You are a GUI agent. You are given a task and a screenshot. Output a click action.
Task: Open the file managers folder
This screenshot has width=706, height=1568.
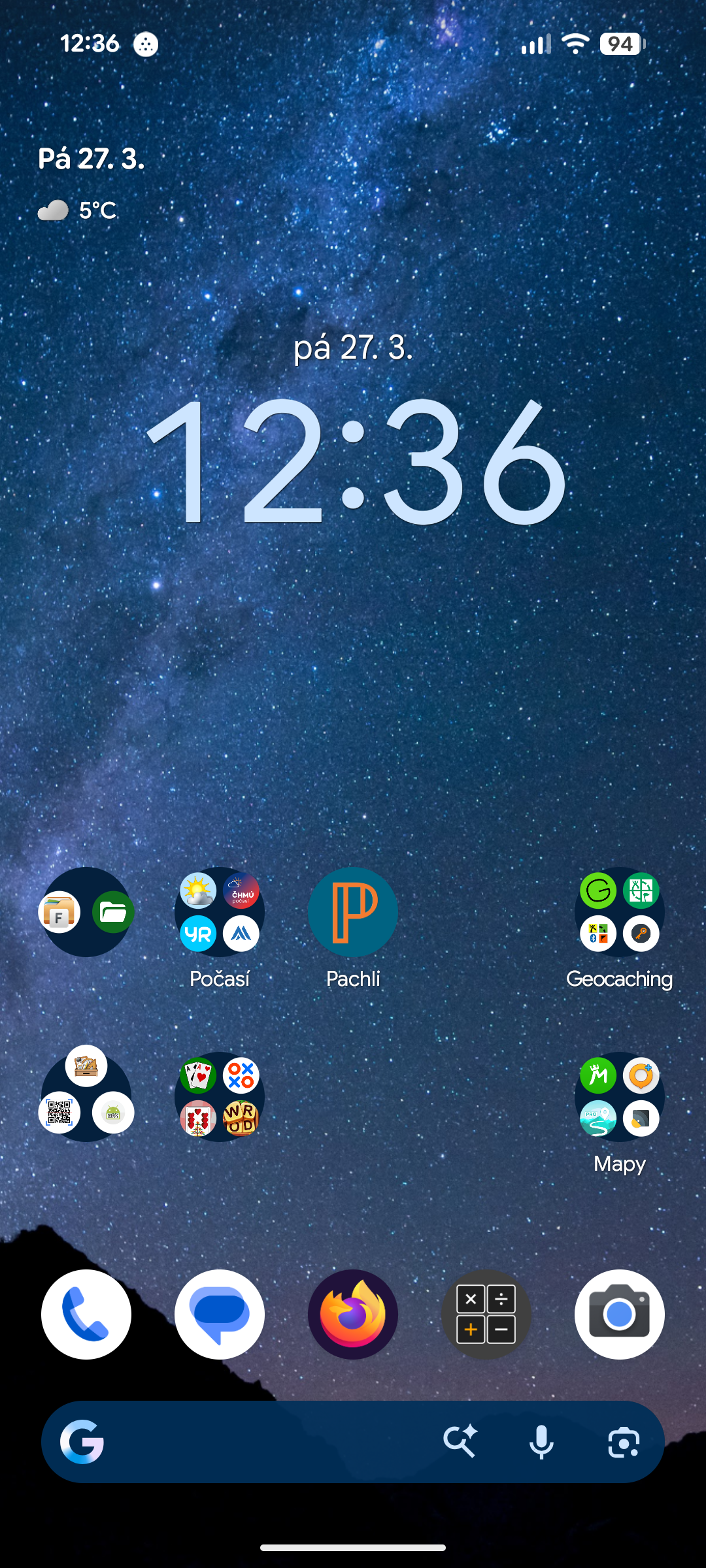[86, 912]
